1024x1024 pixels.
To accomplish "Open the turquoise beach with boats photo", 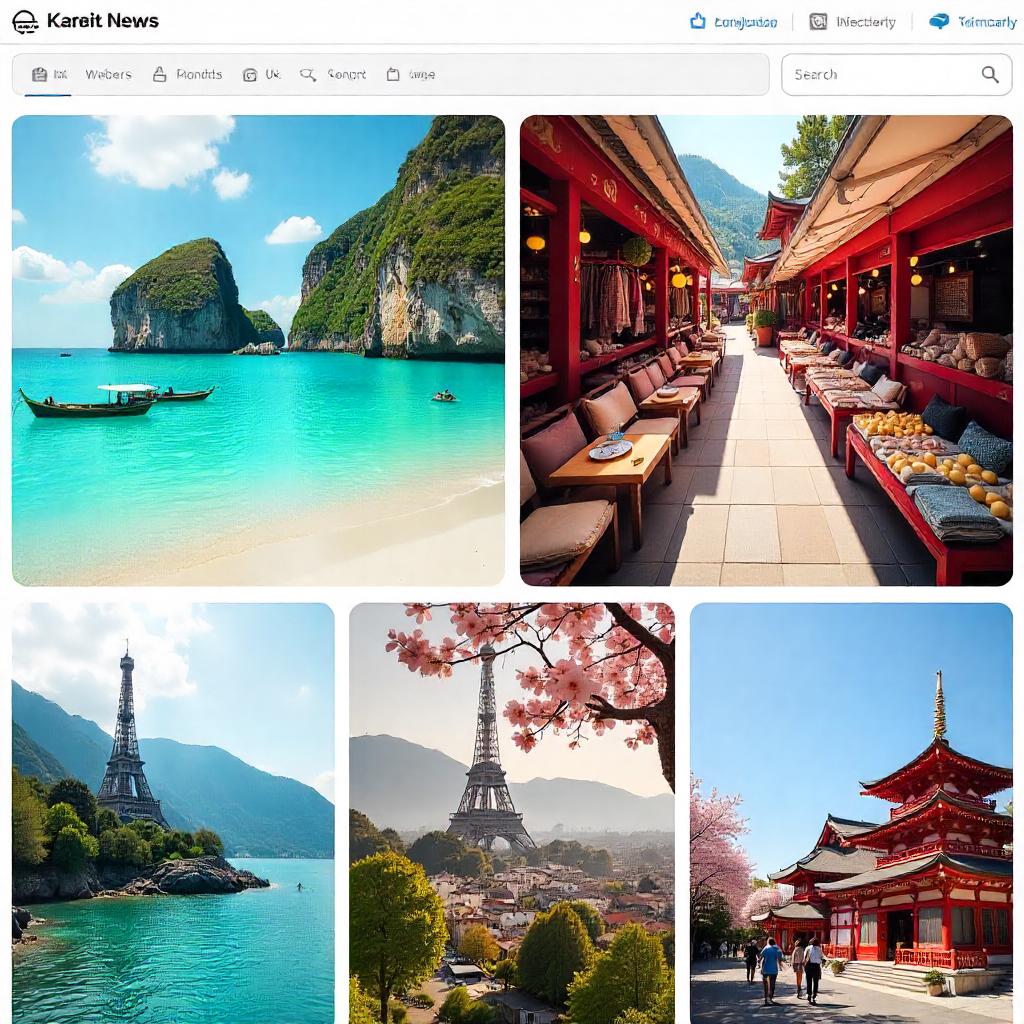I will (258, 350).
